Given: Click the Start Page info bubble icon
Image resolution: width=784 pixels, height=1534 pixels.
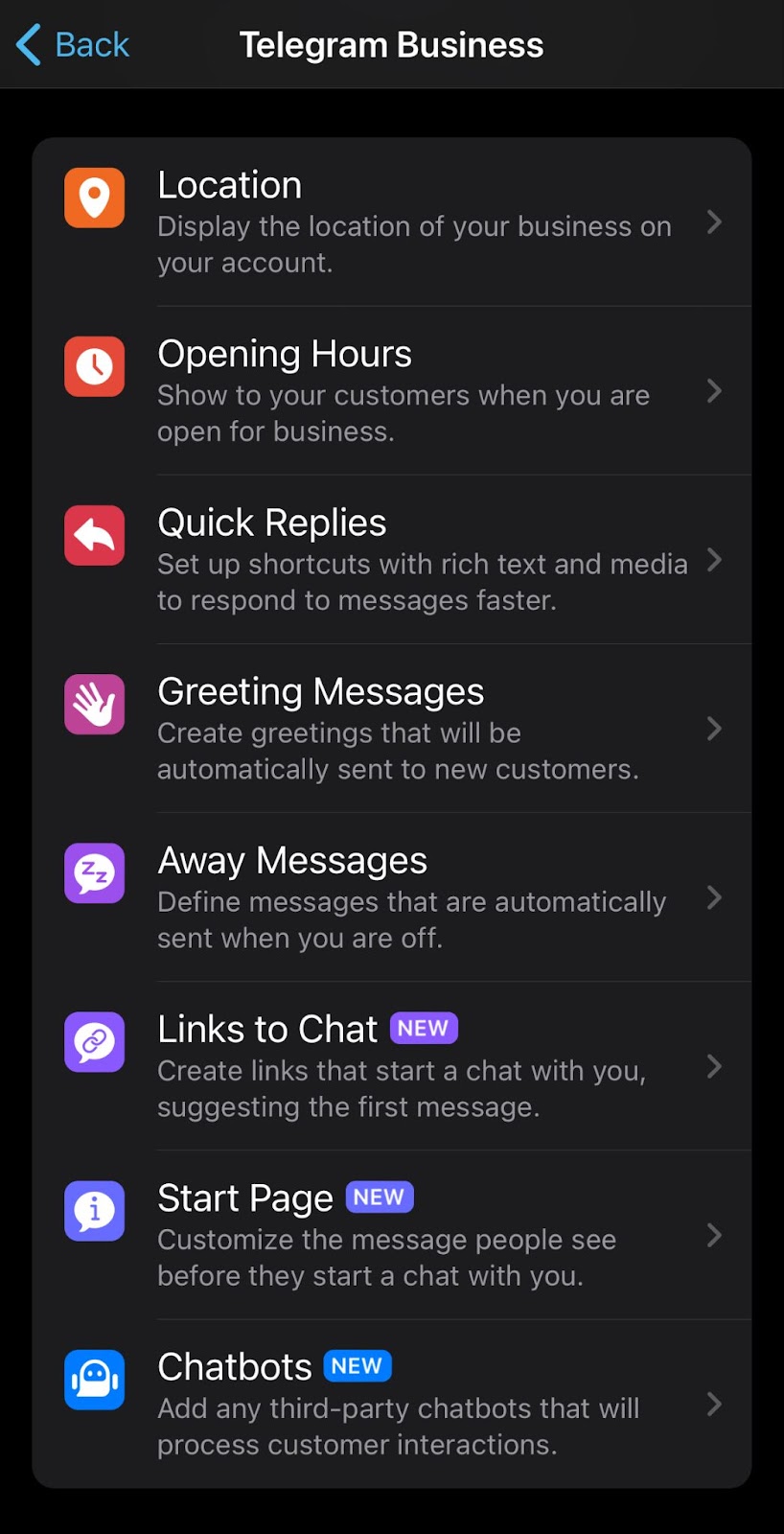Looking at the screenshot, I should (x=94, y=1211).
